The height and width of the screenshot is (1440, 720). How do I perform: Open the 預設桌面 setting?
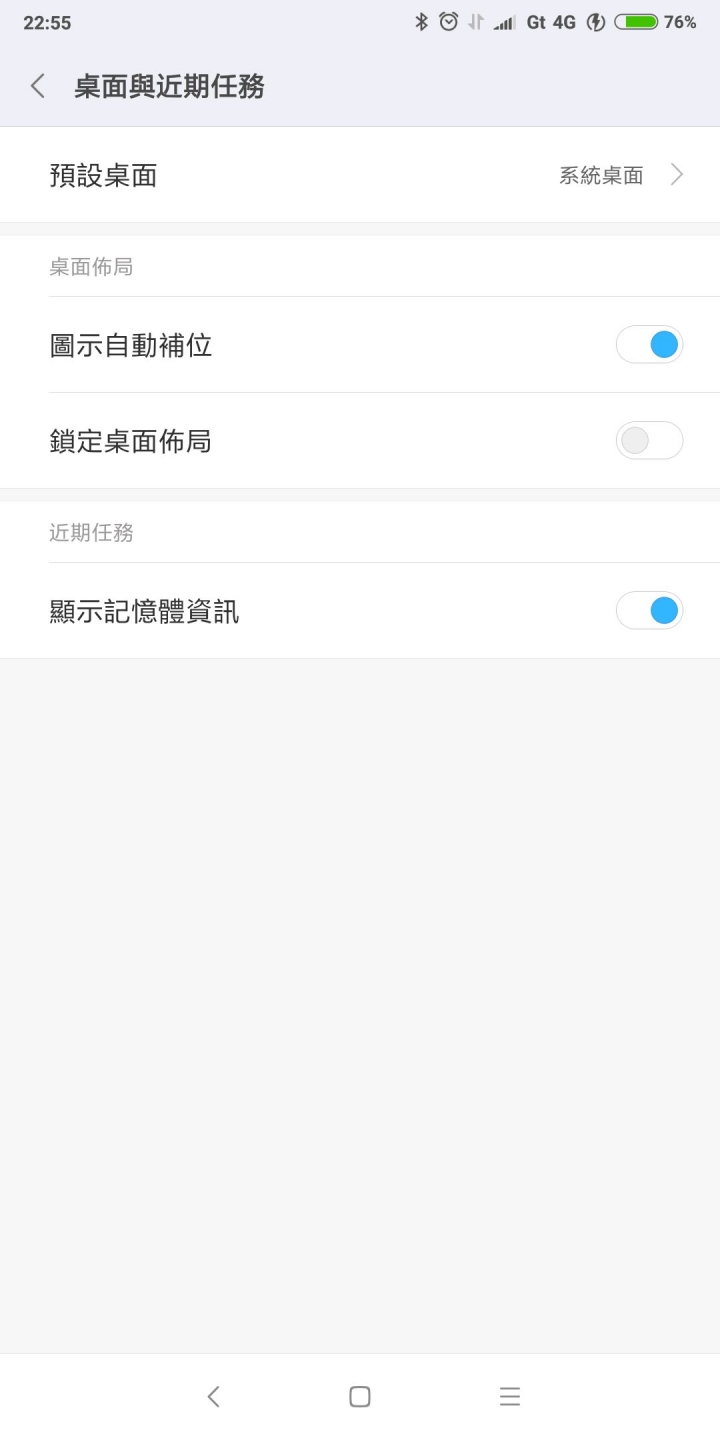(x=360, y=175)
